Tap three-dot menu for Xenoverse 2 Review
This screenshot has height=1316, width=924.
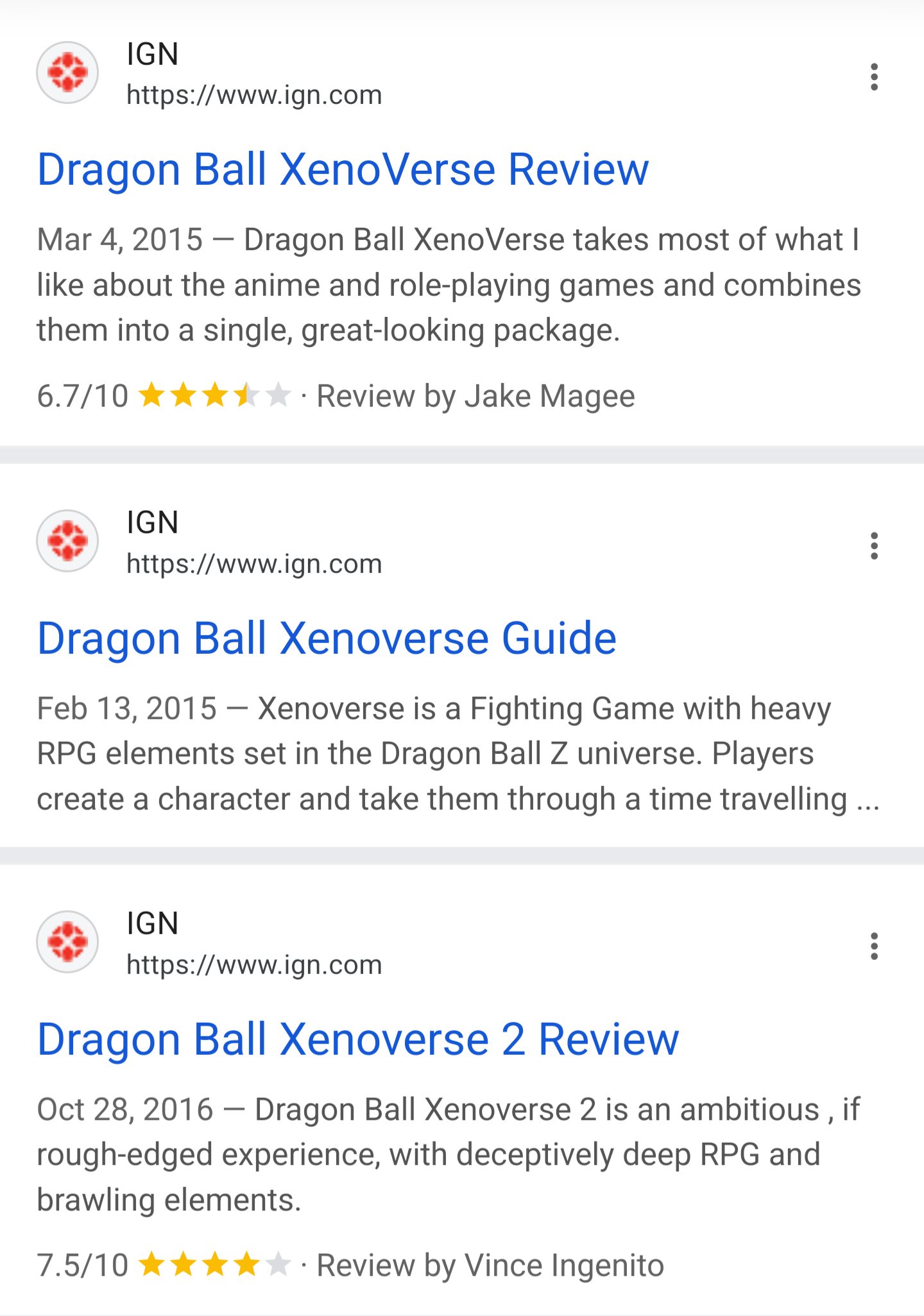873,946
